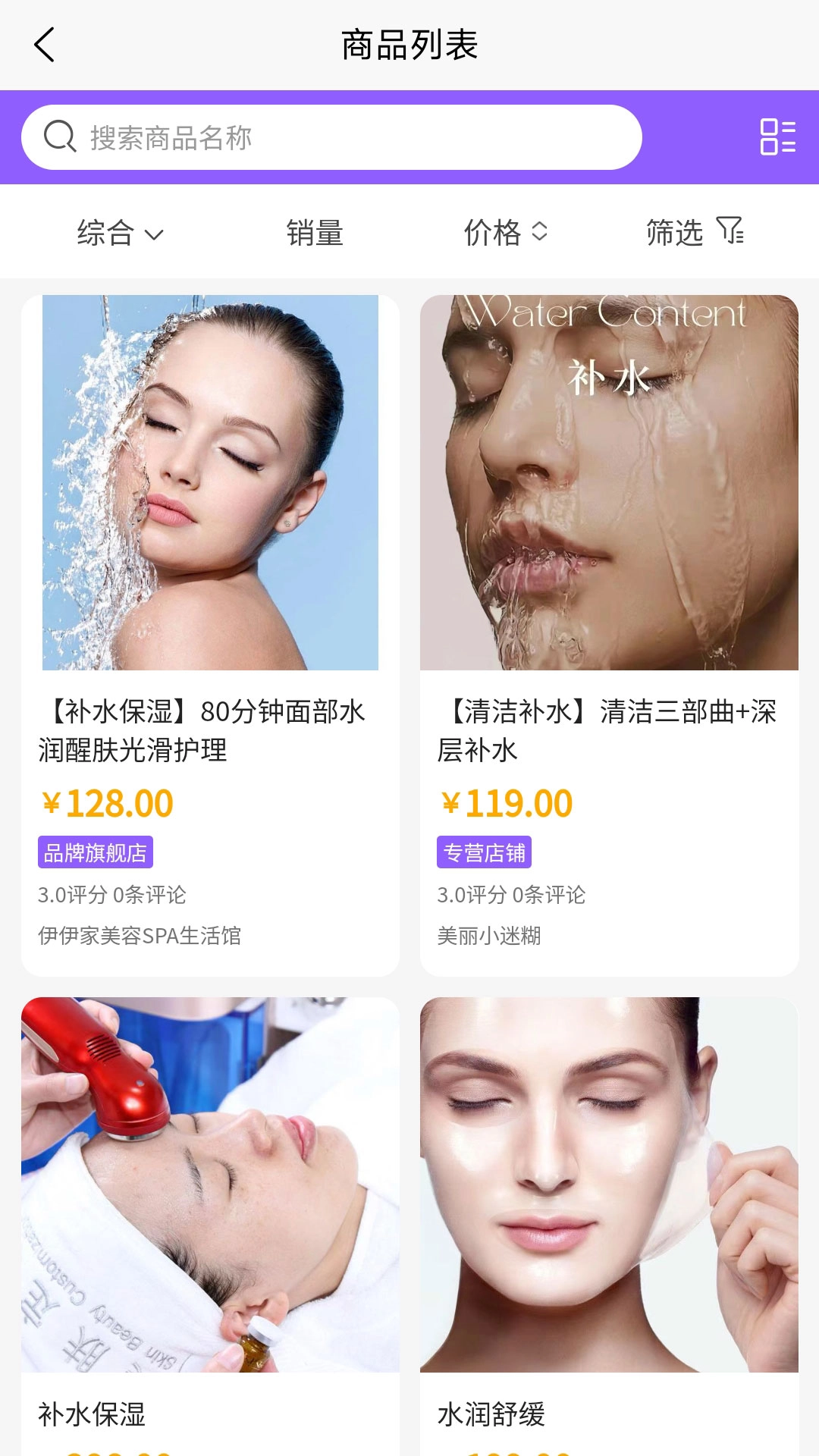Tap the chevron next to 综合
The height and width of the screenshot is (1456, 819).
[x=155, y=236]
